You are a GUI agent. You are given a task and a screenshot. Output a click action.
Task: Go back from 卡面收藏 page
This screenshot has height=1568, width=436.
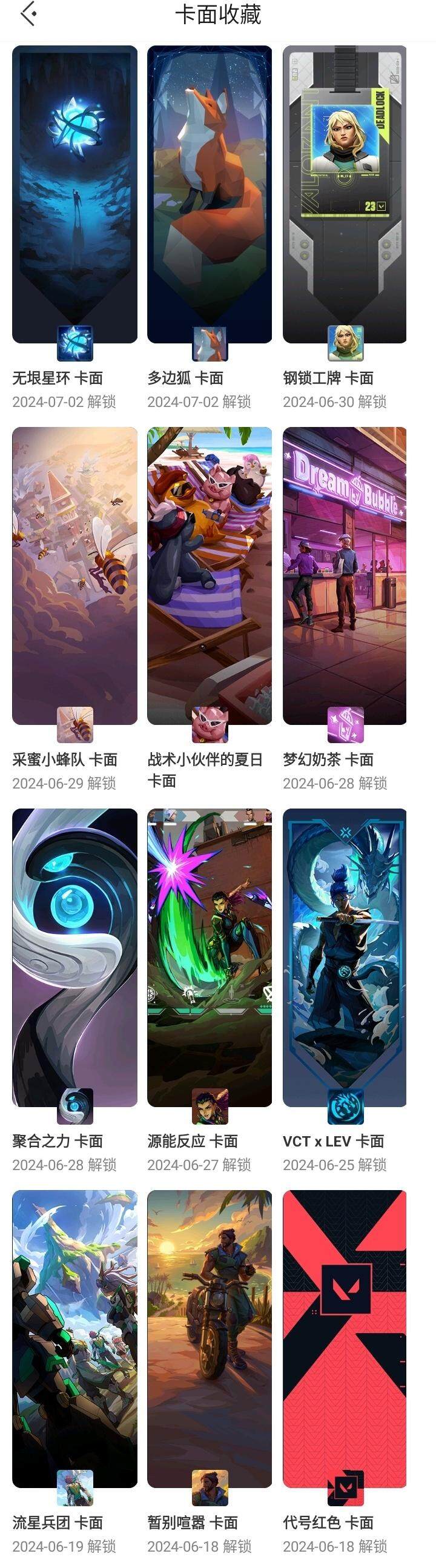pos(28,15)
